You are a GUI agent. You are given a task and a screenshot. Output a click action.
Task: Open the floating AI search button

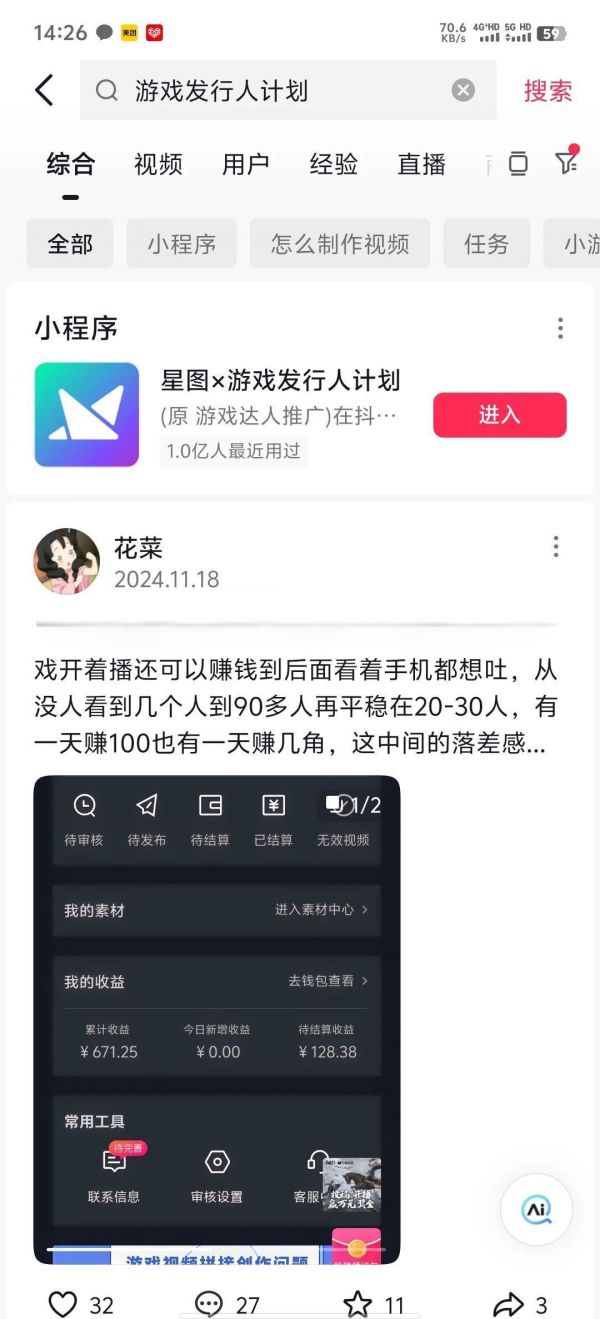[x=537, y=1209]
